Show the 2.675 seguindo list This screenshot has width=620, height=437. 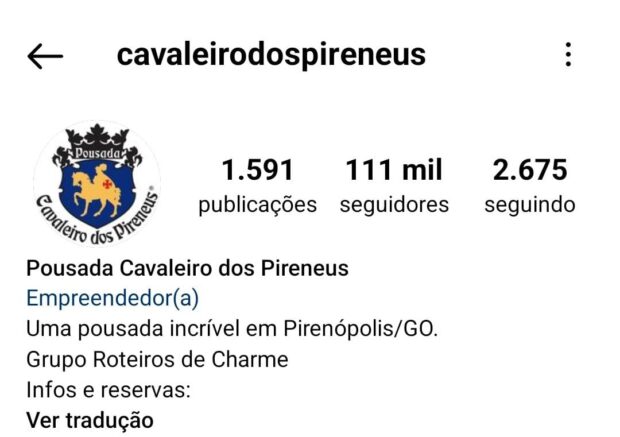[x=529, y=185]
